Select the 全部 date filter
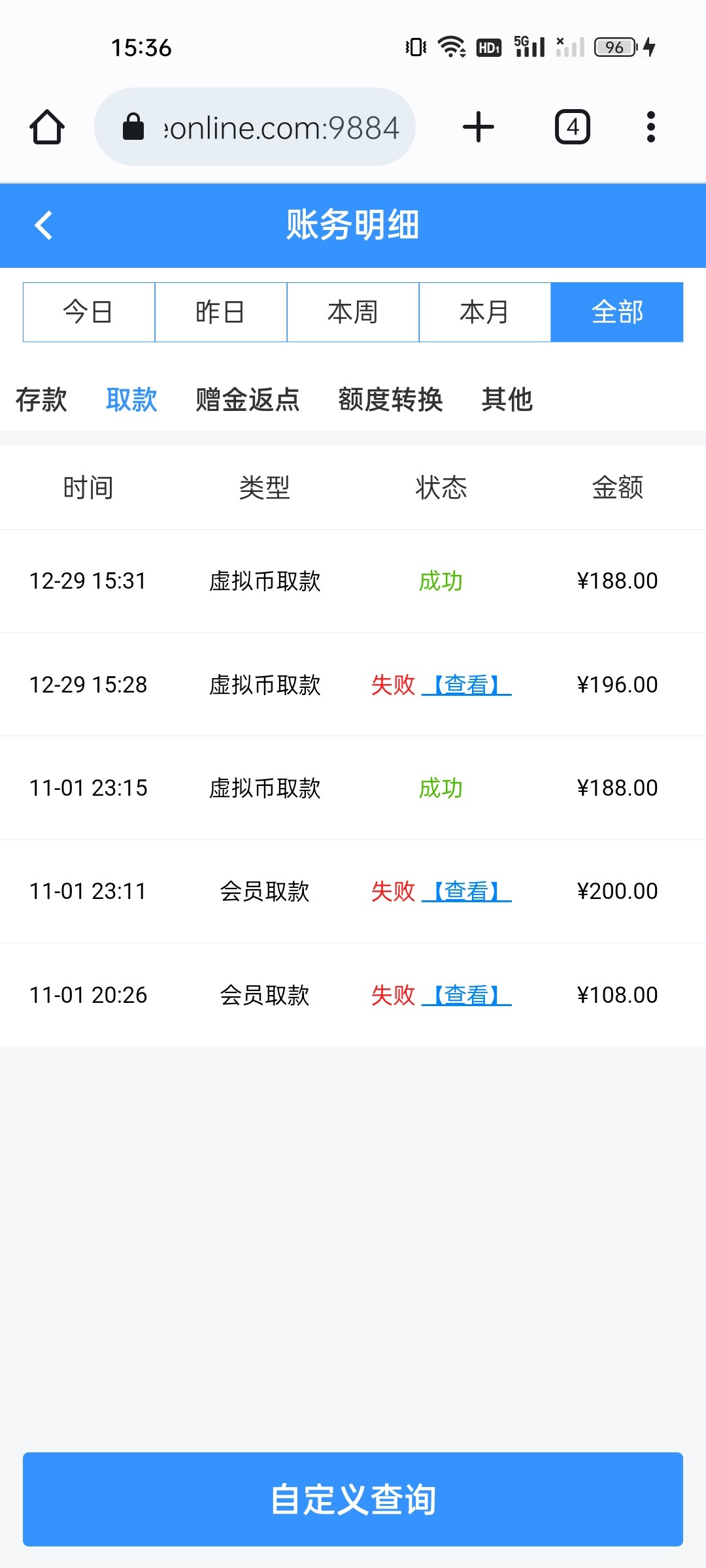This screenshot has width=706, height=1568. click(x=617, y=312)
